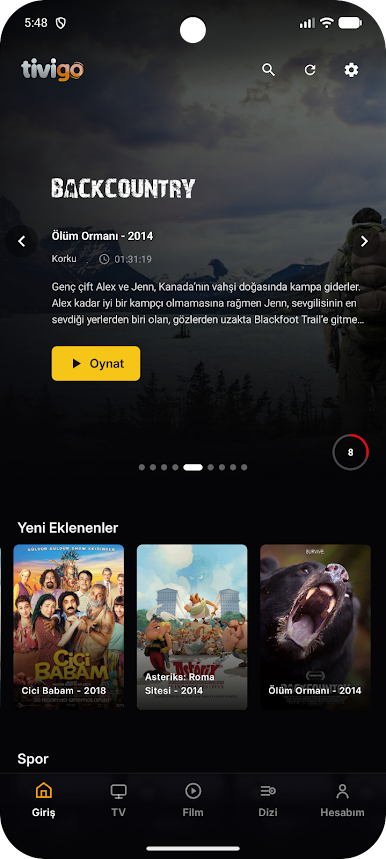
Task: Open the settings gear
Action: coord(351,70)
